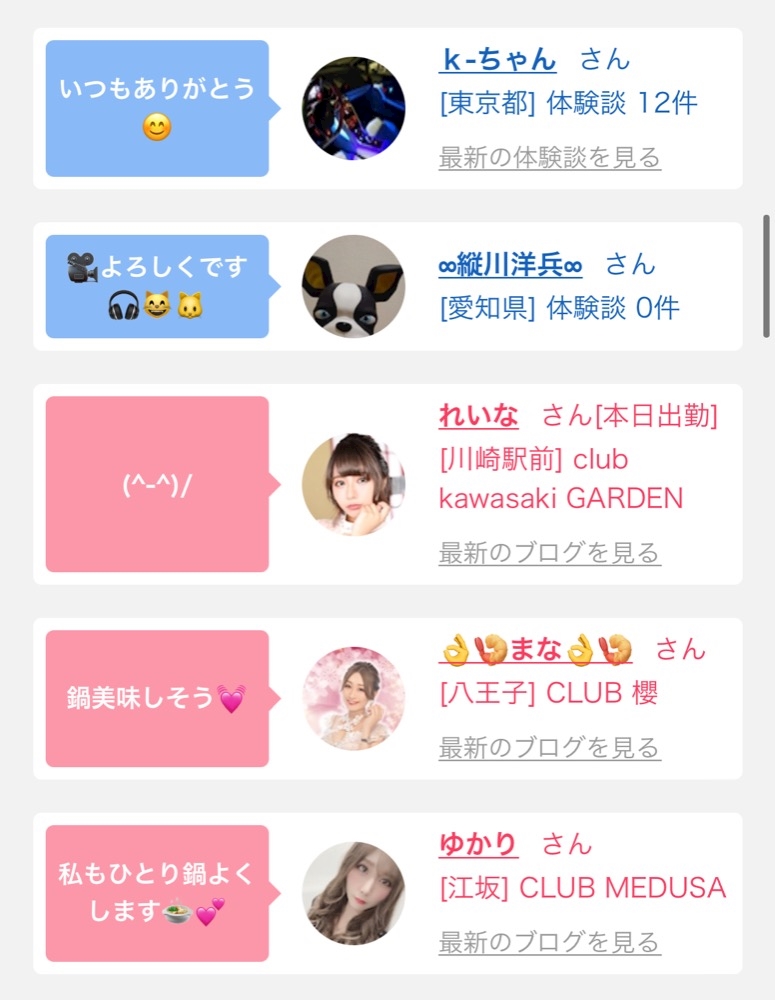Open れいな's profile name link
The height and width of the screenshot is (1000, 775).
click(478, 416)
